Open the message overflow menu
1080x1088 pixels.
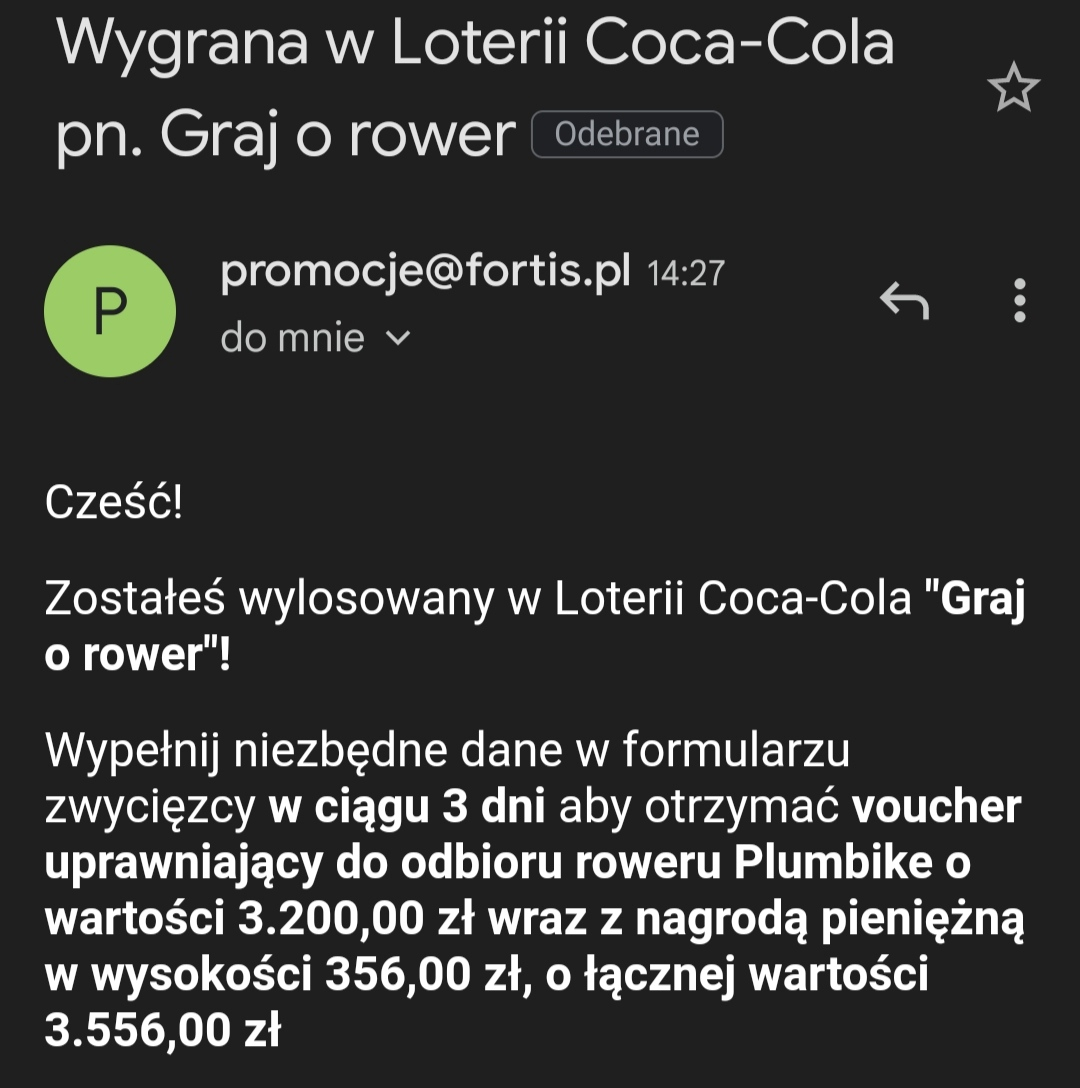pyautogui.click(x=1019, y=300)
